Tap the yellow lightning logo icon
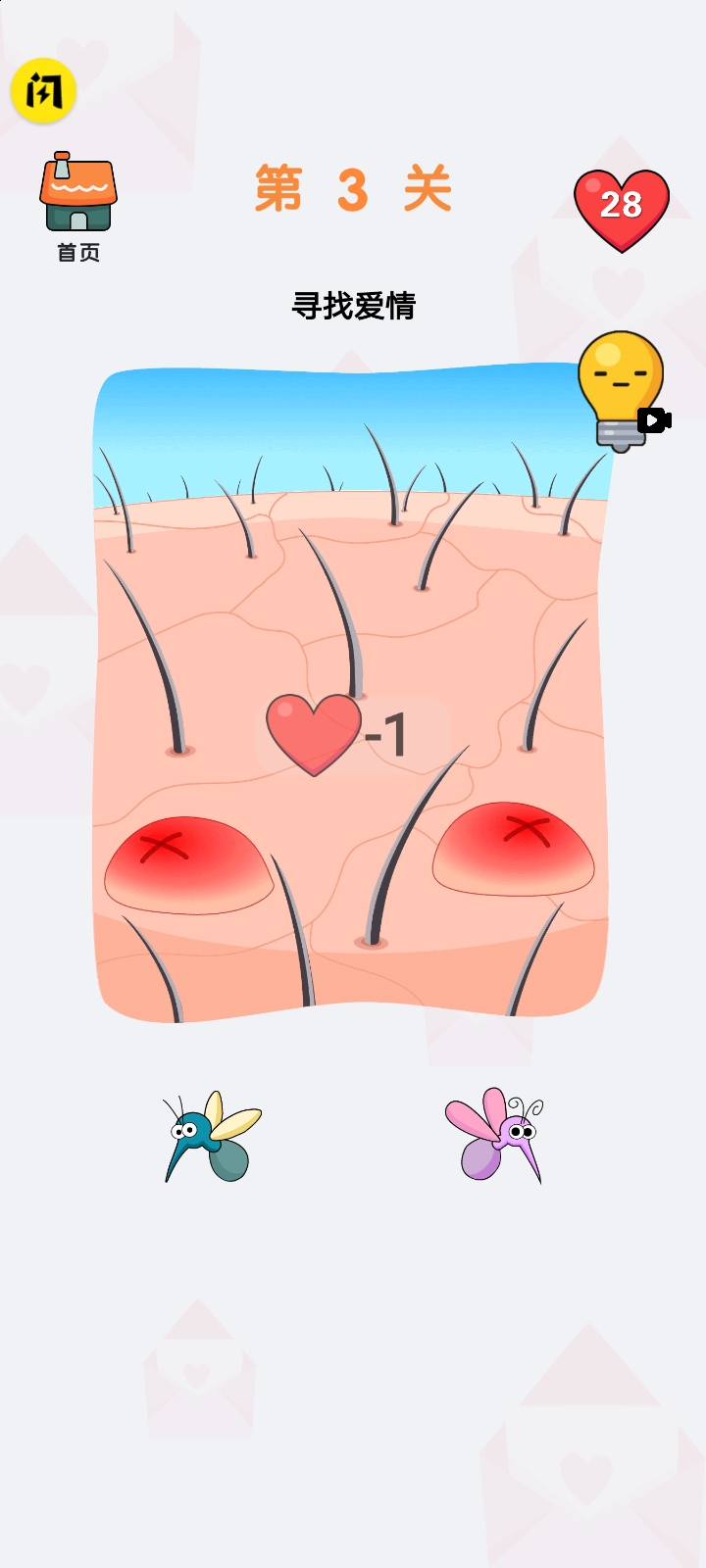Screen dimensions: 706x1568 point(43,91)
